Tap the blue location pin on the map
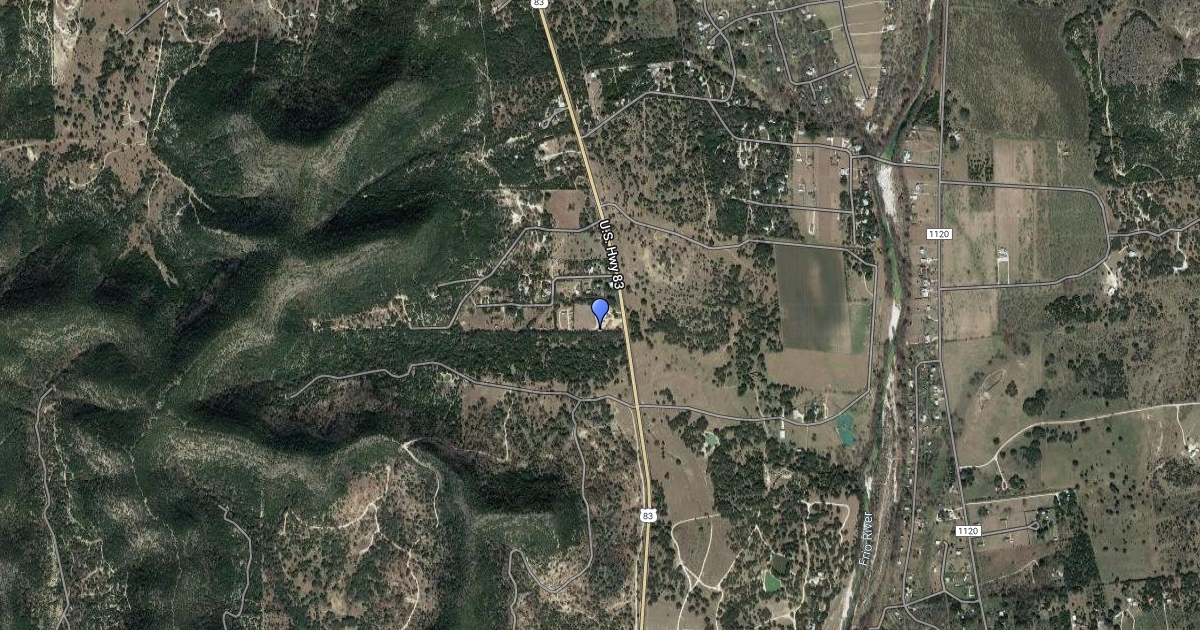 click(x=600, y=311)
